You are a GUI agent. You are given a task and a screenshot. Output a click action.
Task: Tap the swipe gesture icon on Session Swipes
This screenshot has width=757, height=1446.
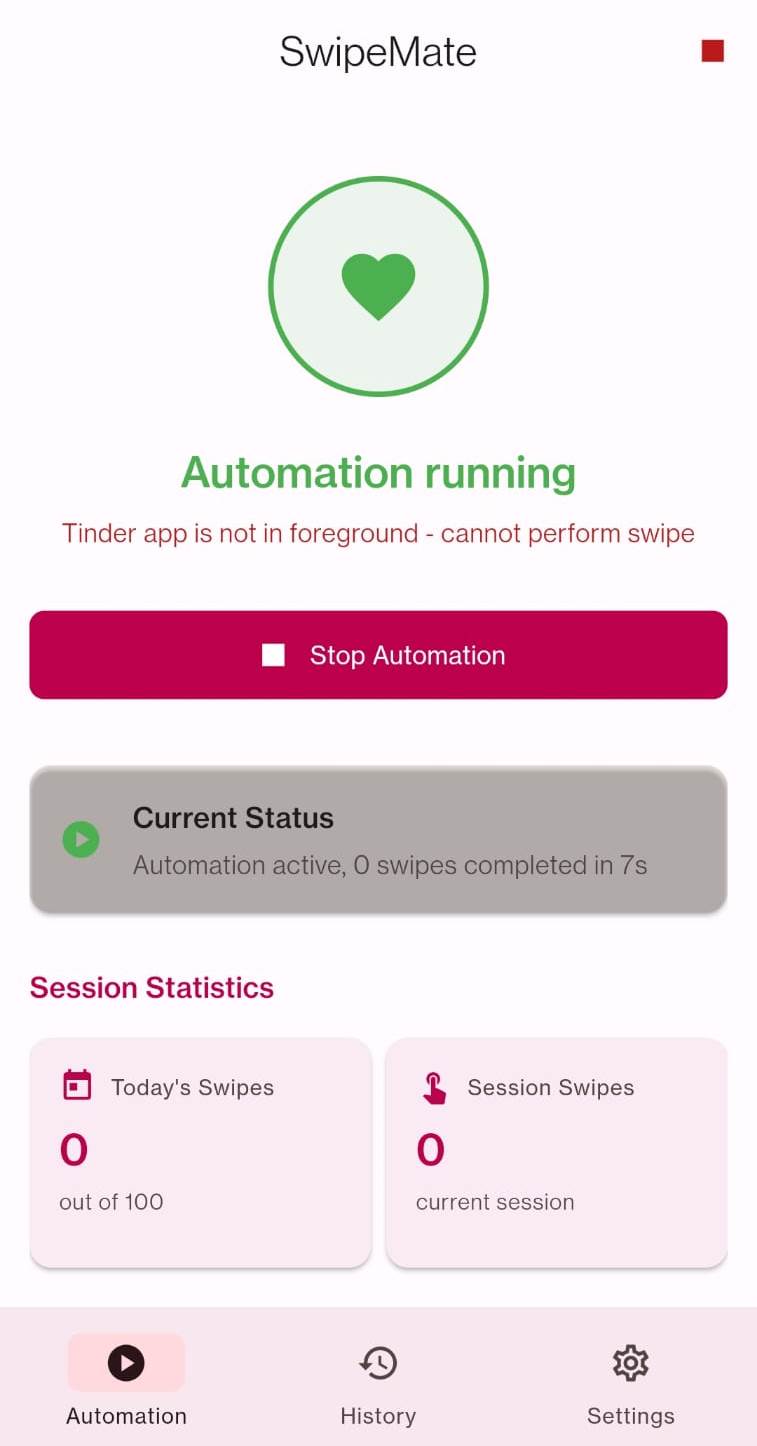[437, 1087]
